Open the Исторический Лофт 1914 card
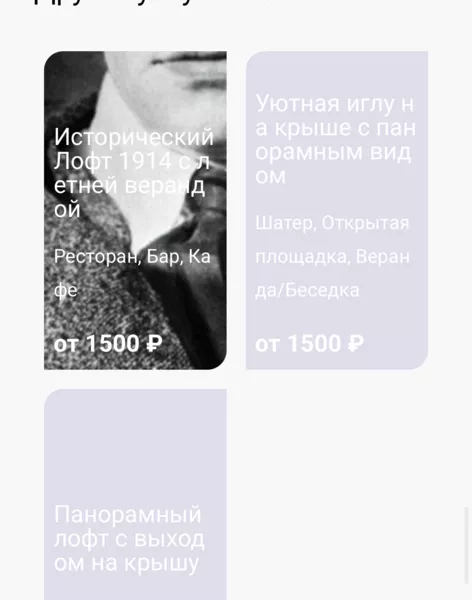This screenshot has width=472, height=600. (x=135, y=210)
